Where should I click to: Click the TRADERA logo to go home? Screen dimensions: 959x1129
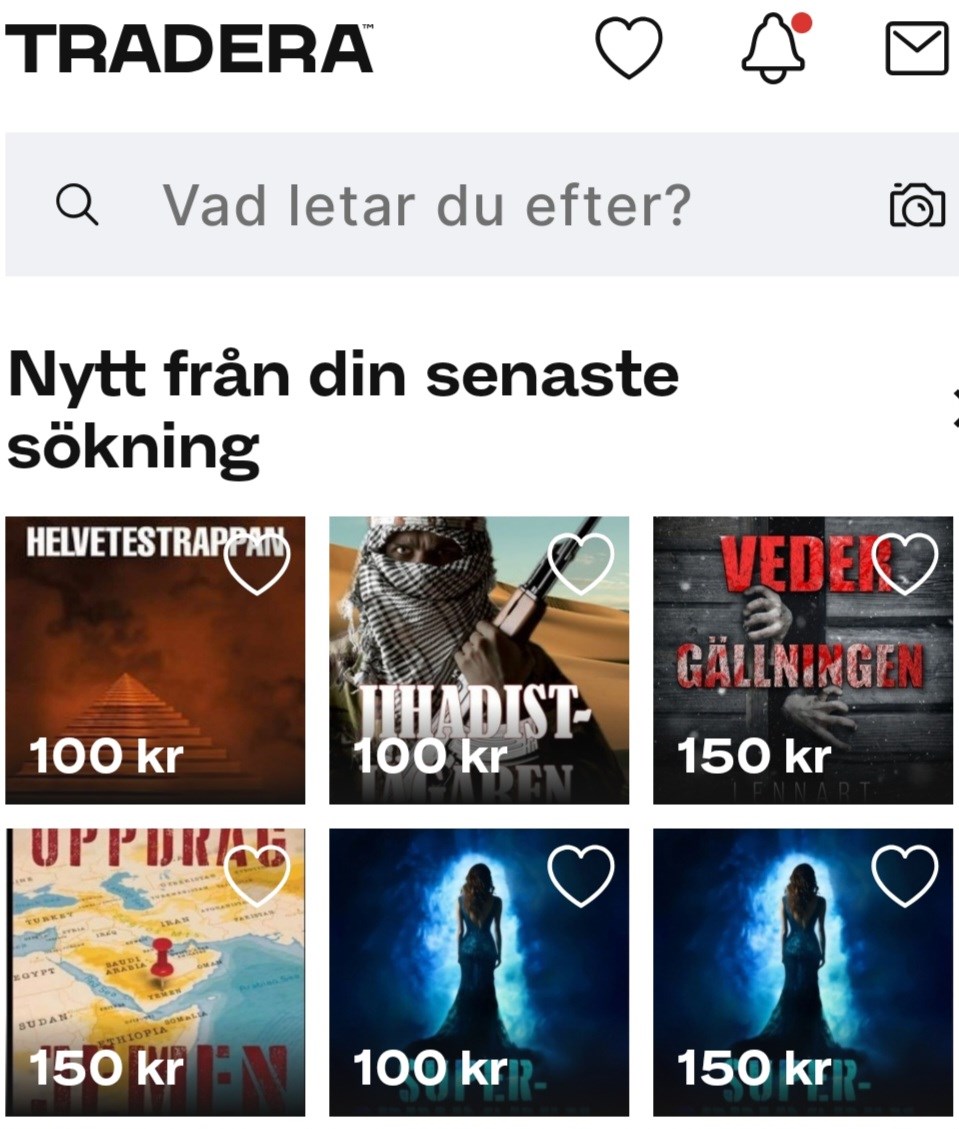190,47
